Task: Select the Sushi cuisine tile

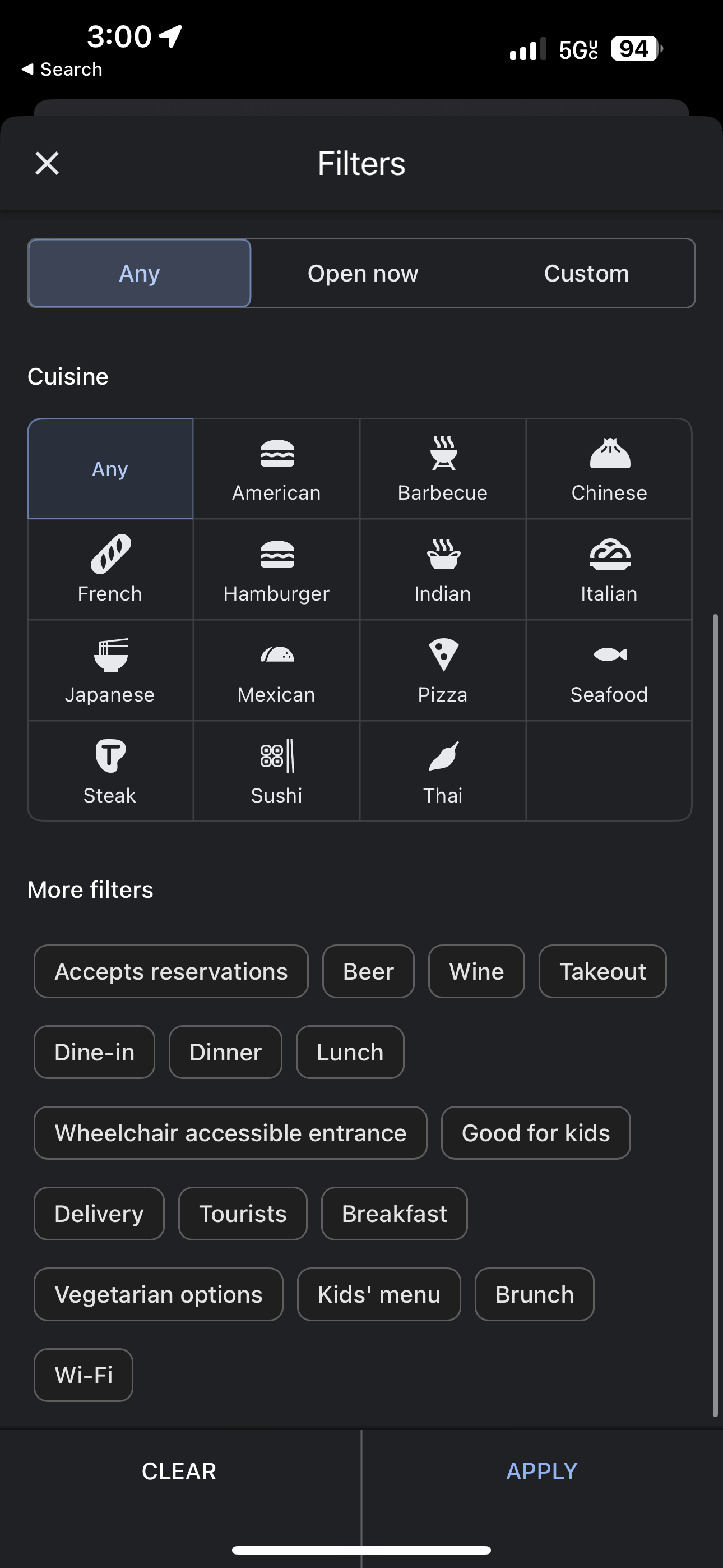Action: coord(276,771)
